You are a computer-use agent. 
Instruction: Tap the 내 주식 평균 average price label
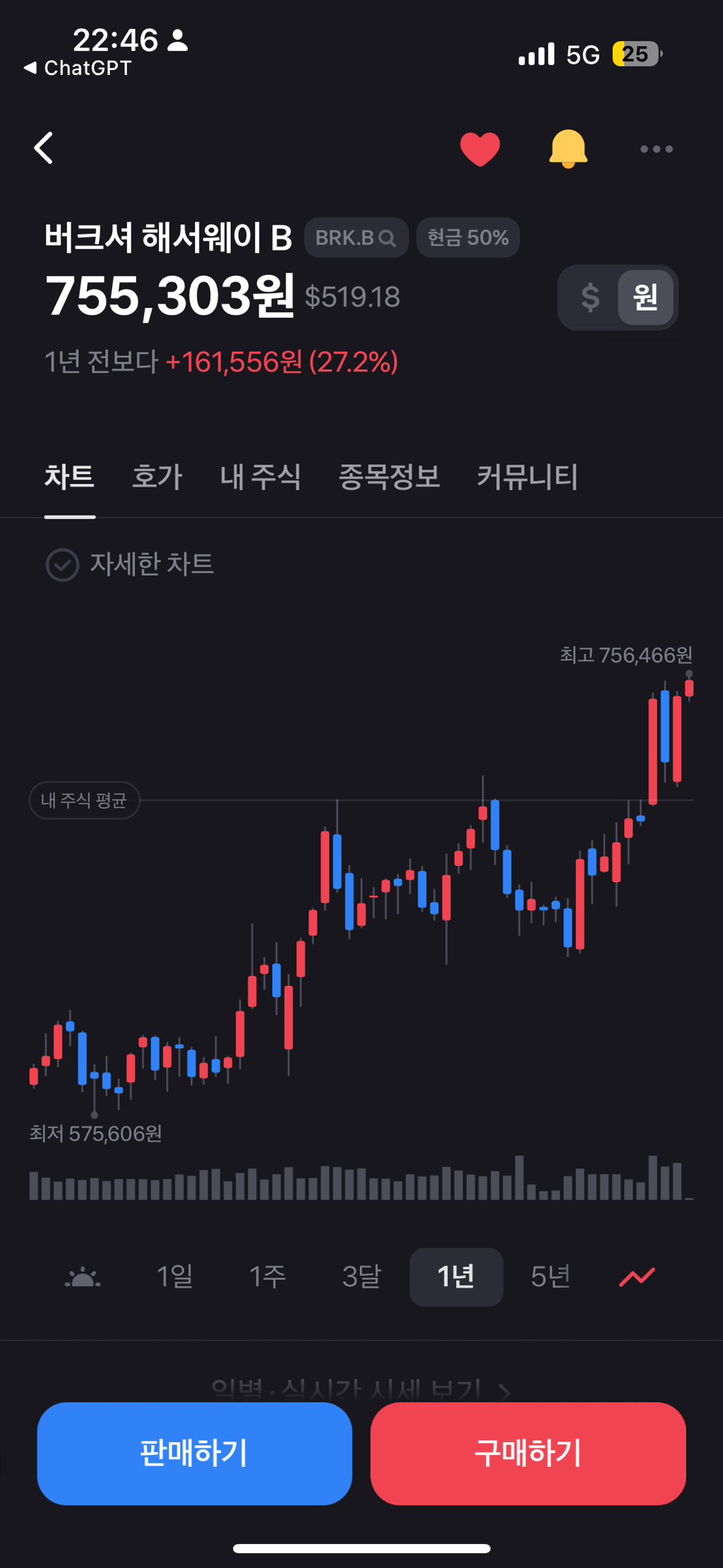[84, 800]
